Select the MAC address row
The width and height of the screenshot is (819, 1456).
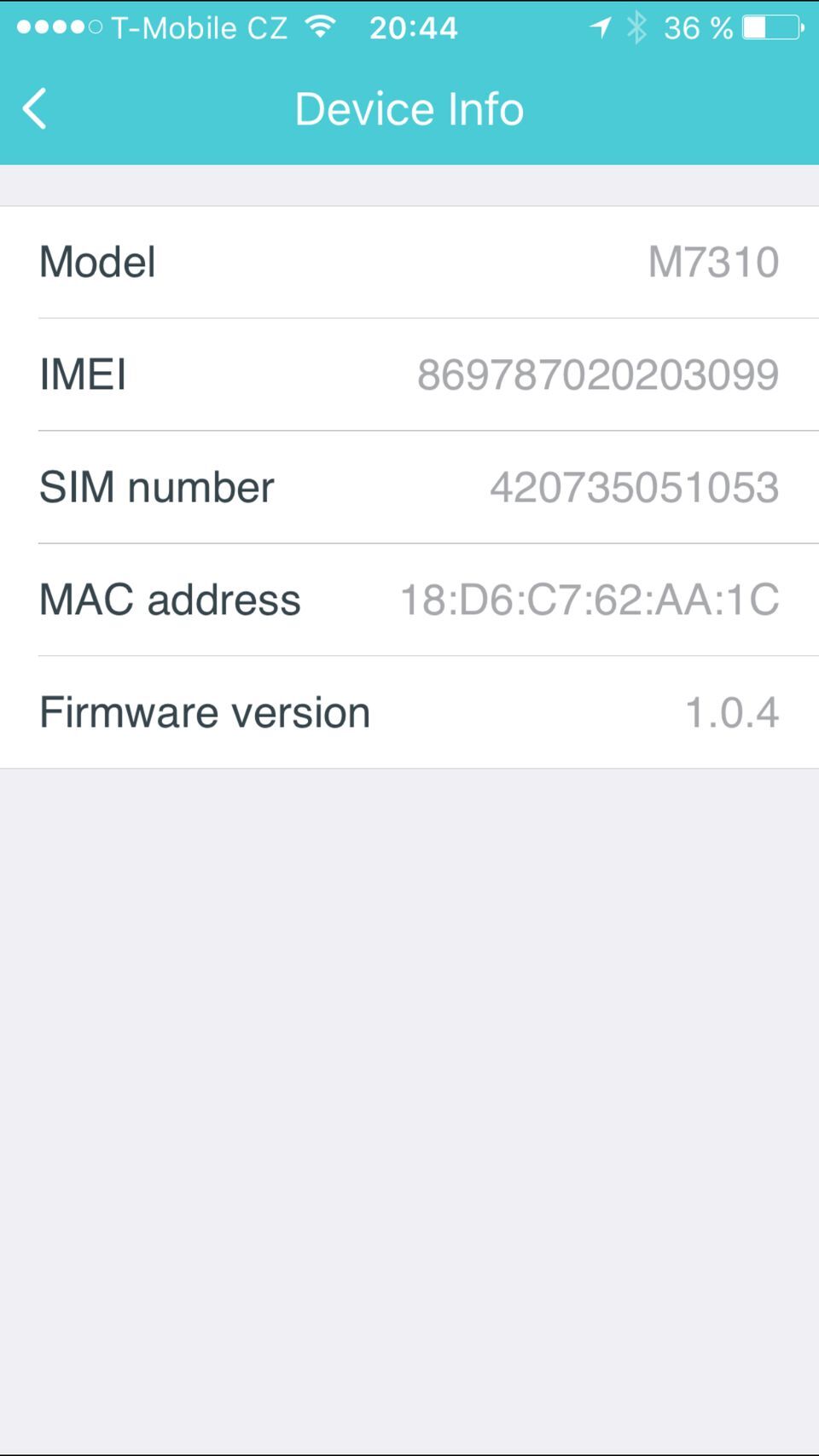click(x=409, y=599)
